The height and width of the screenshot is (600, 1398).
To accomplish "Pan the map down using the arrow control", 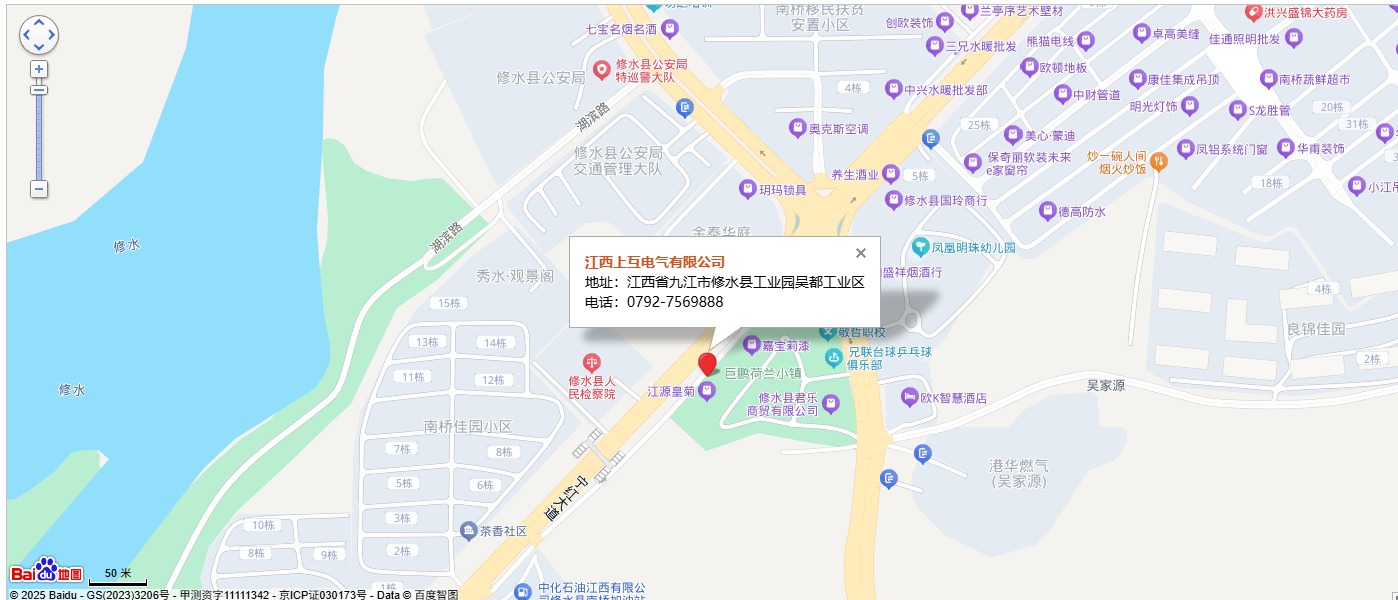I will coord(39,47).
